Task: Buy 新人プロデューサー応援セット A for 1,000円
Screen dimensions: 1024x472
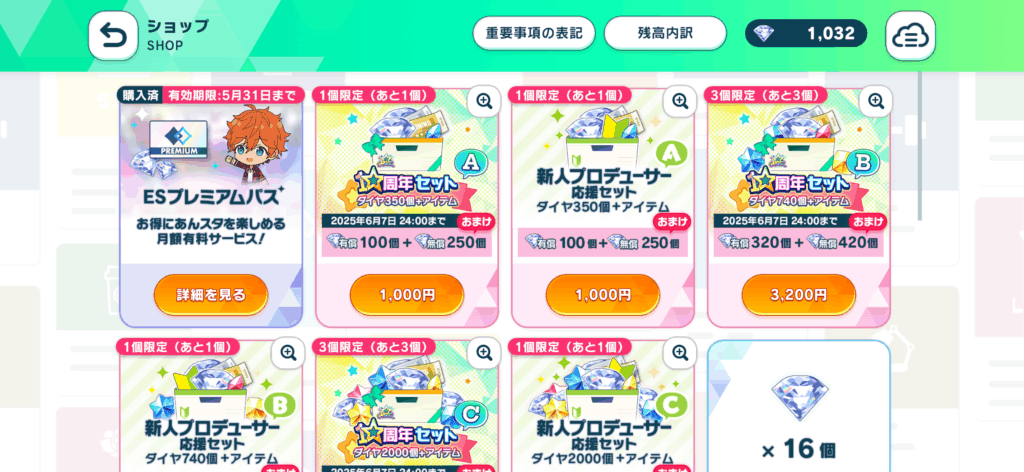Action: (602, 294)
